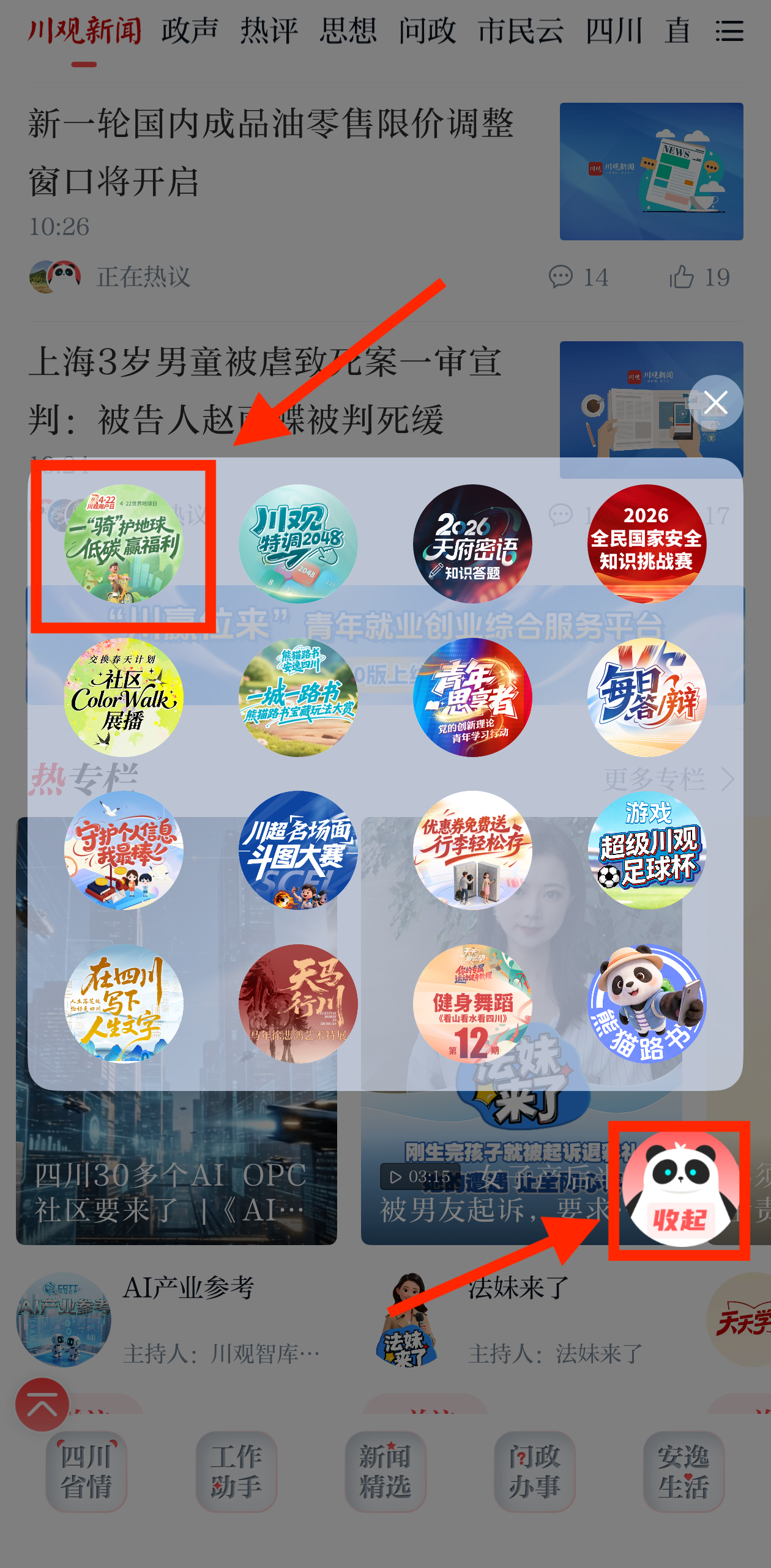The width and height of the screenshot is (771, 1568).
Task: Tap the red back-to-top arrow button
Action: (42, 1404)
